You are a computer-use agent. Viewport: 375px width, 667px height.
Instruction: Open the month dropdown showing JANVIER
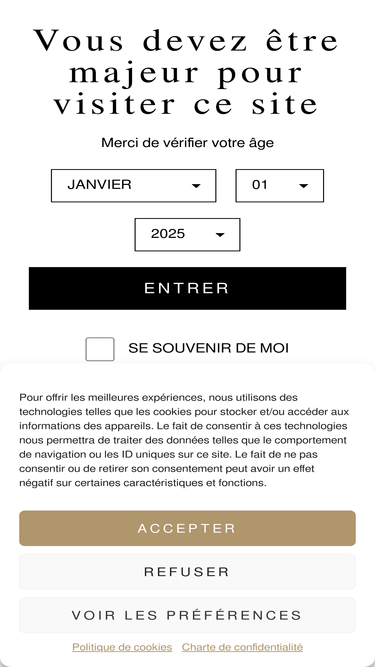[x=134, y=185]
